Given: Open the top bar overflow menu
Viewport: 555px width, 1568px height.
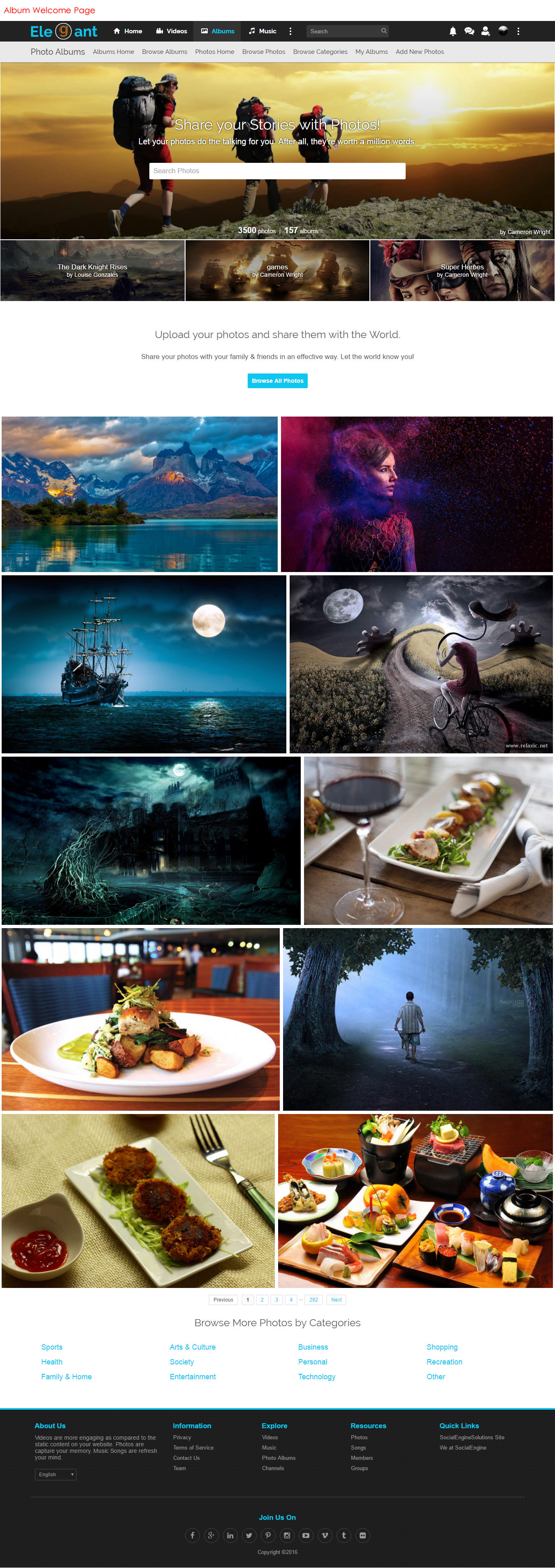Looking at the screenshot, I should pyautogui.click(x=518, y=31).
